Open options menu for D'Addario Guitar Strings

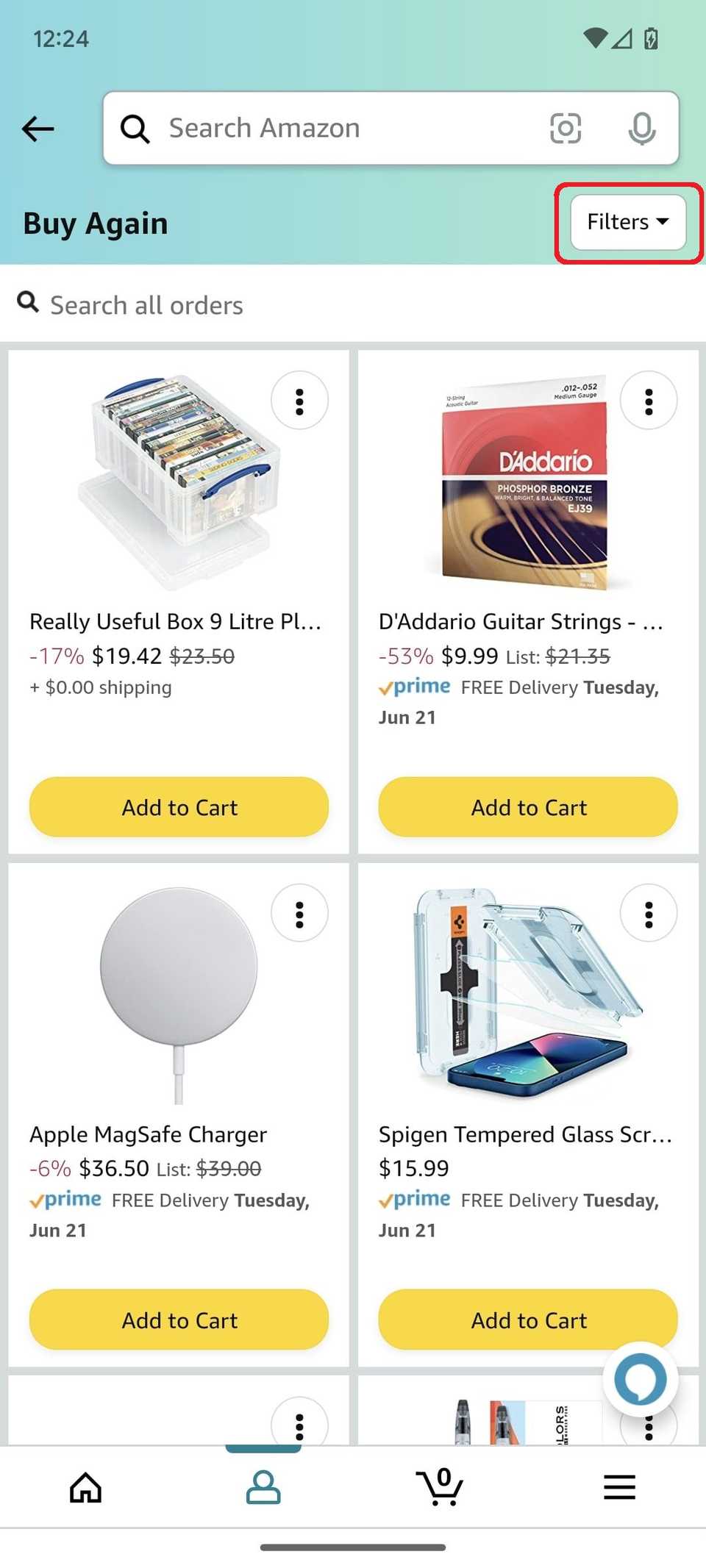tap(648, 400)
